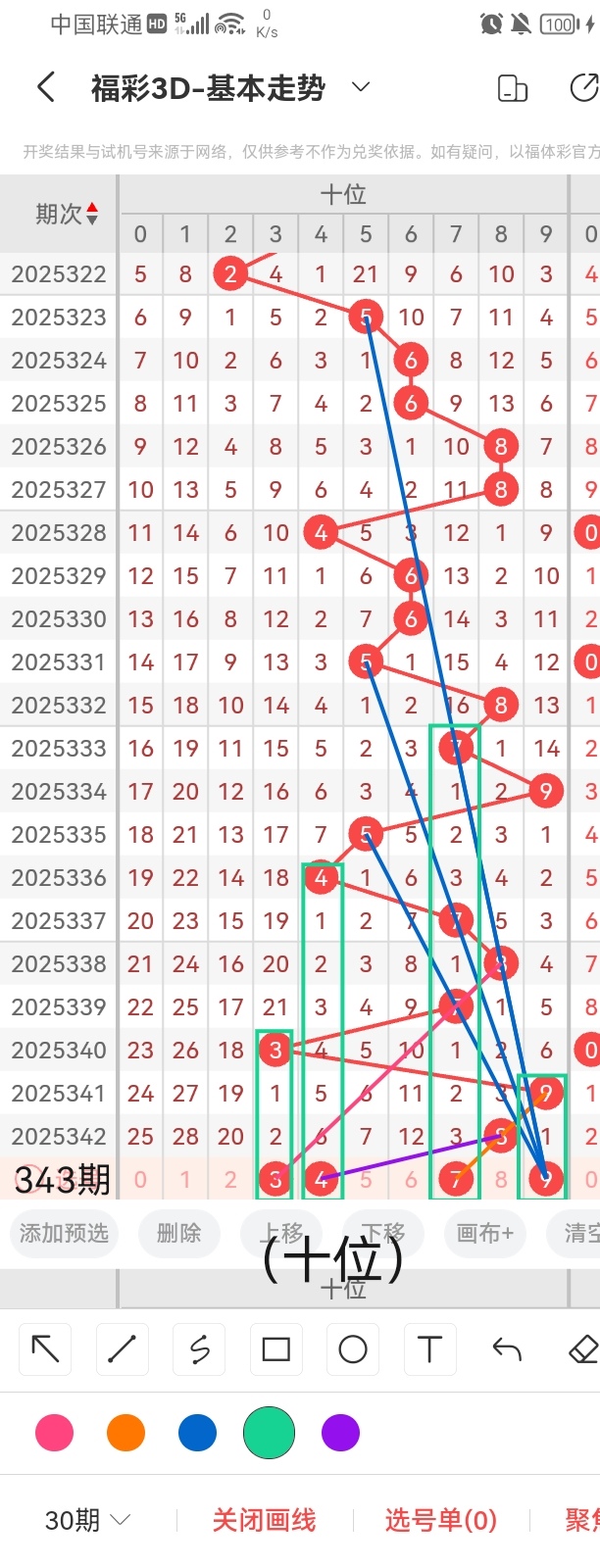The image size is (600, 1568).
Task: Tap 添加预选 button
Action: pos(64,1233)
